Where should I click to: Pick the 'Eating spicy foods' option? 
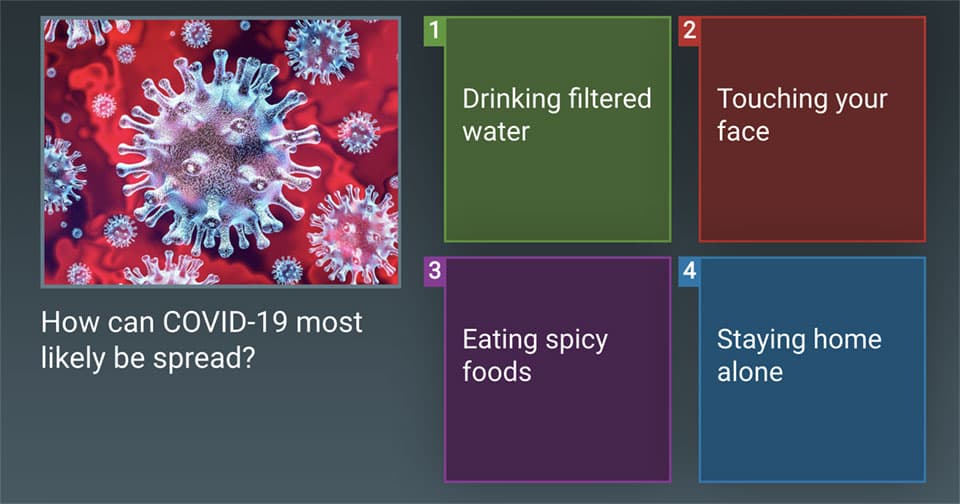pyautogui.click(x=557, y=370)
